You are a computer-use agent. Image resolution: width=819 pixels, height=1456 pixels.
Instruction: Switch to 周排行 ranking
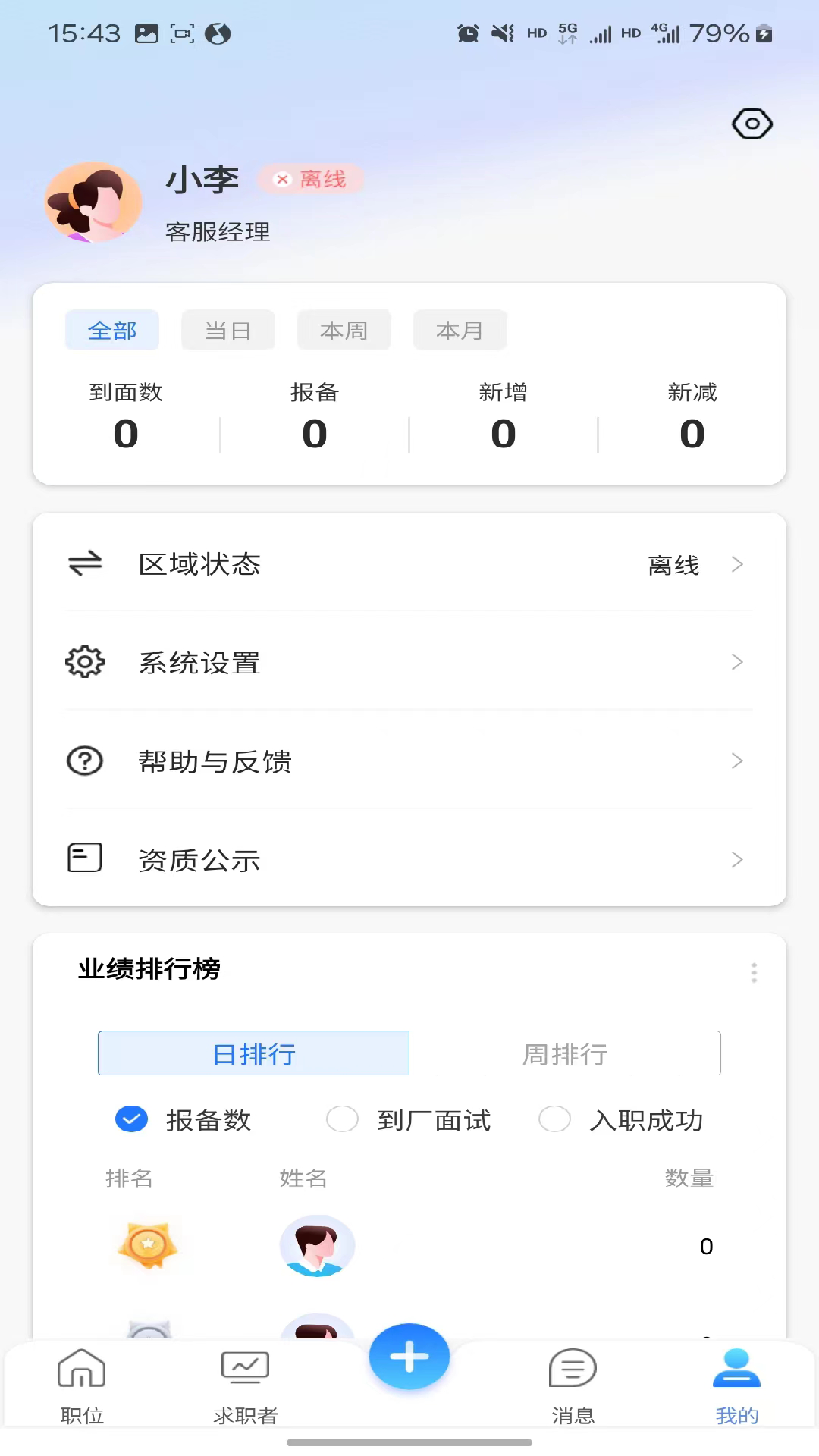[x=565, y=1054]
